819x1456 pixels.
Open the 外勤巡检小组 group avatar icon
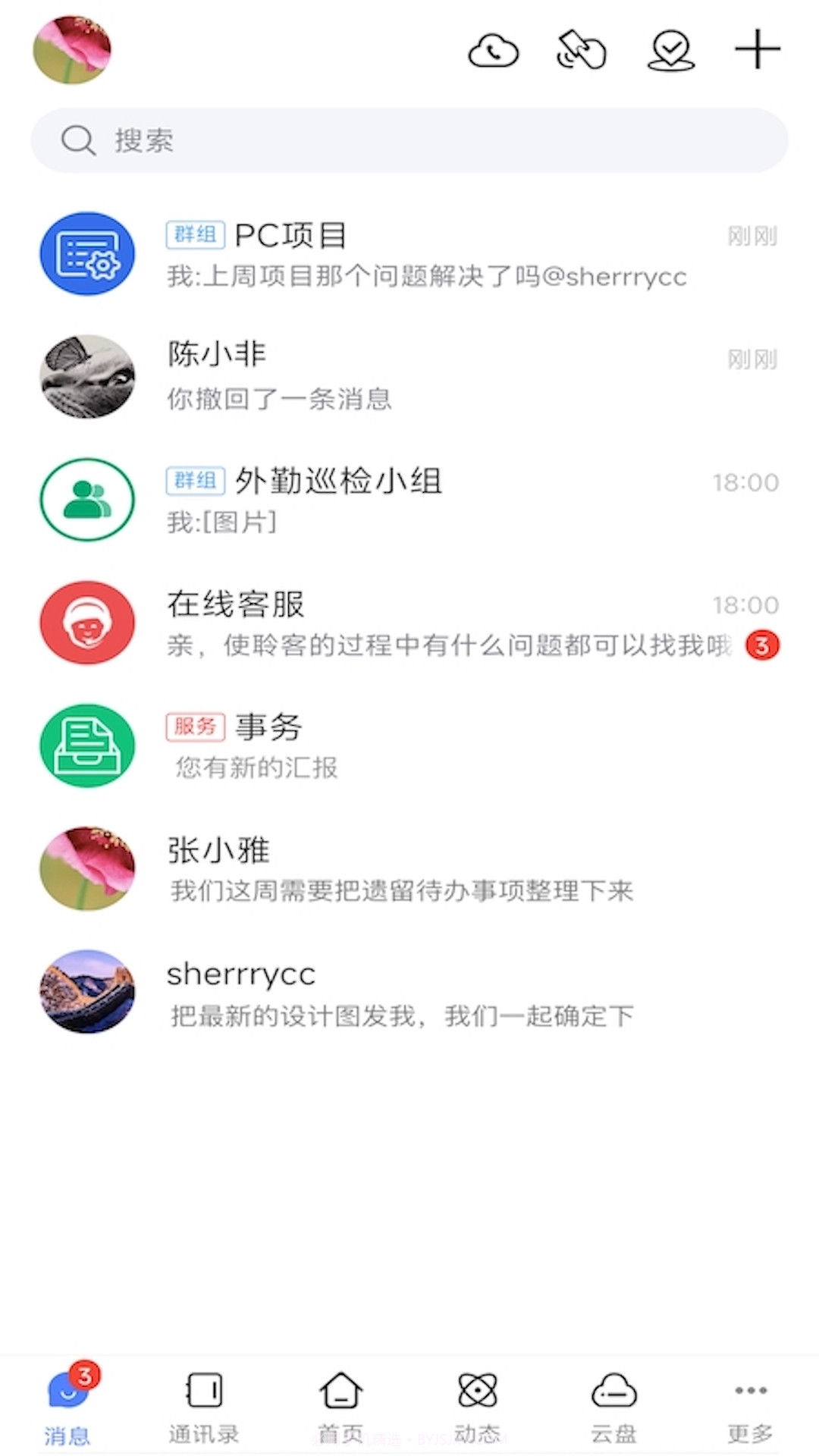coord(87,499)
